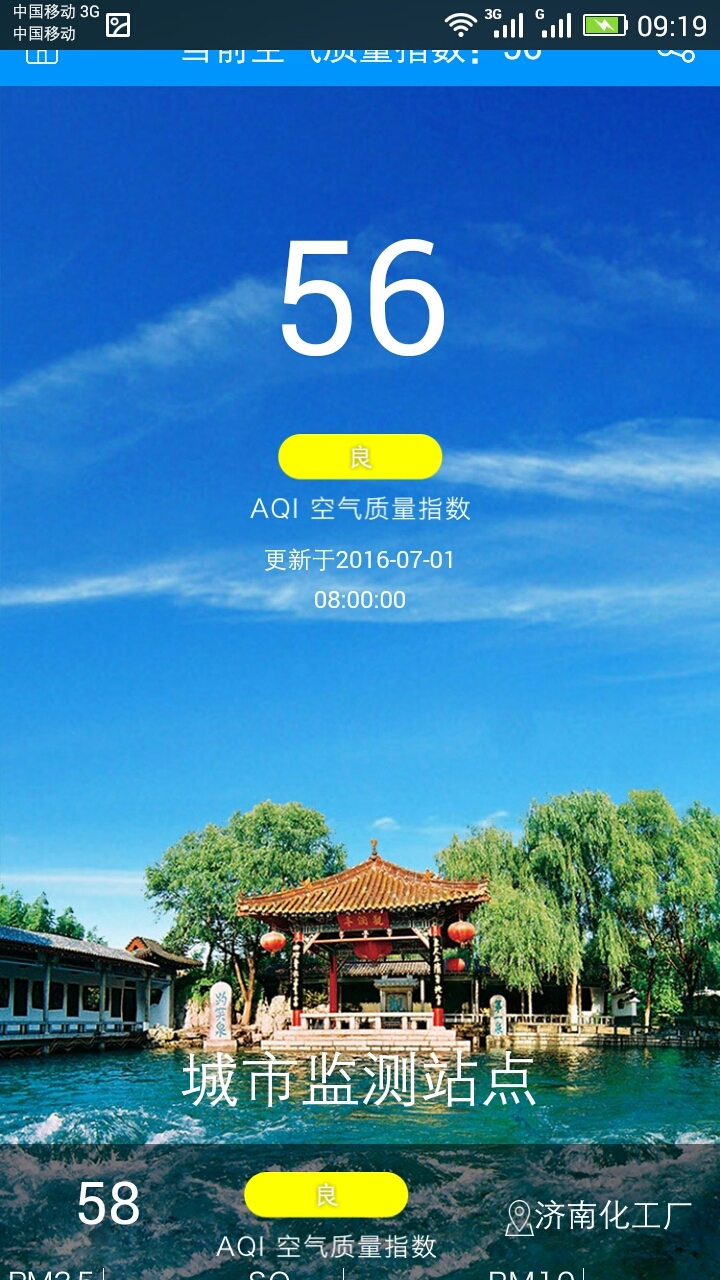Select the 济南化工厂 monitoring station
Viewport: 720px width, 1280px height.
click(599, 1216)
